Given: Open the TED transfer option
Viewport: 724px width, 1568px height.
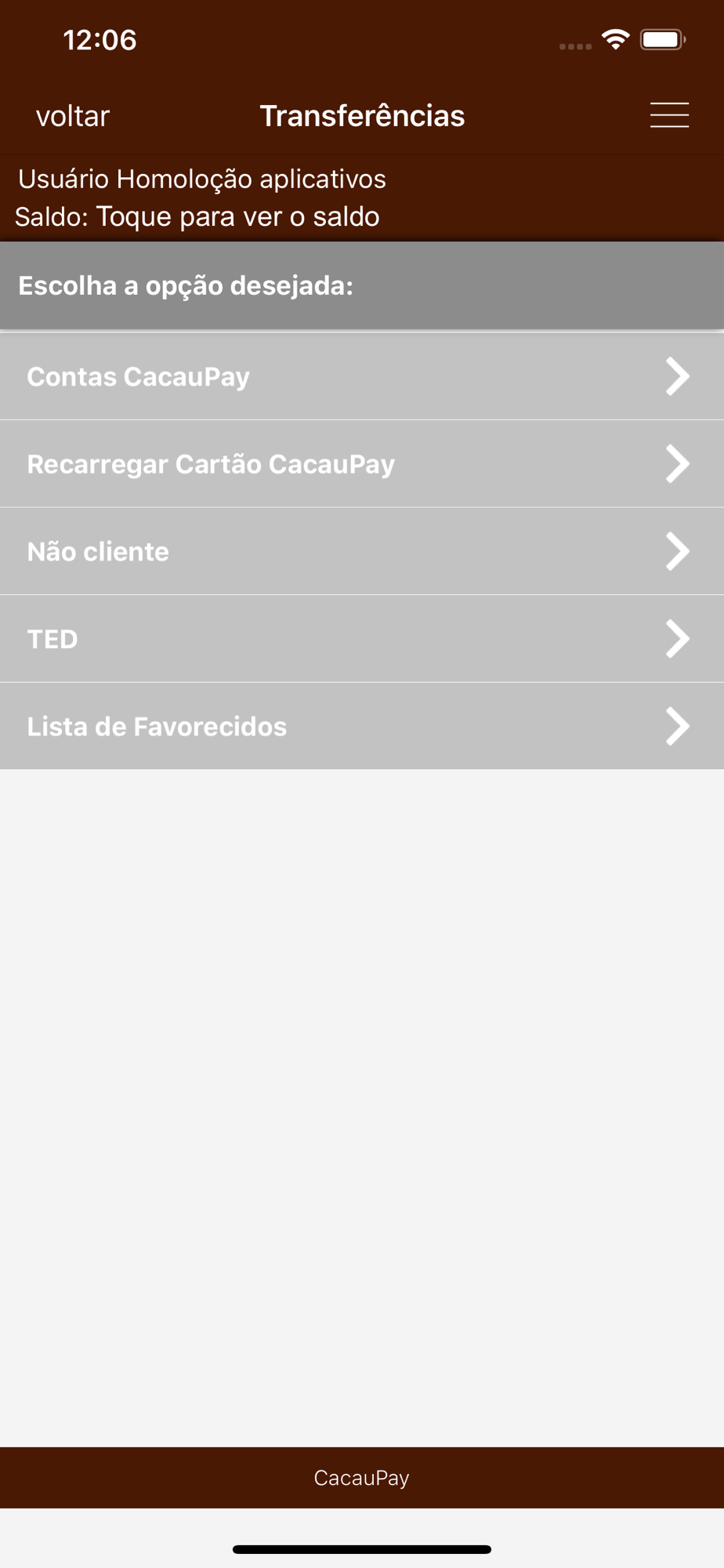Looking at the screenshot, I should [361, 639].
